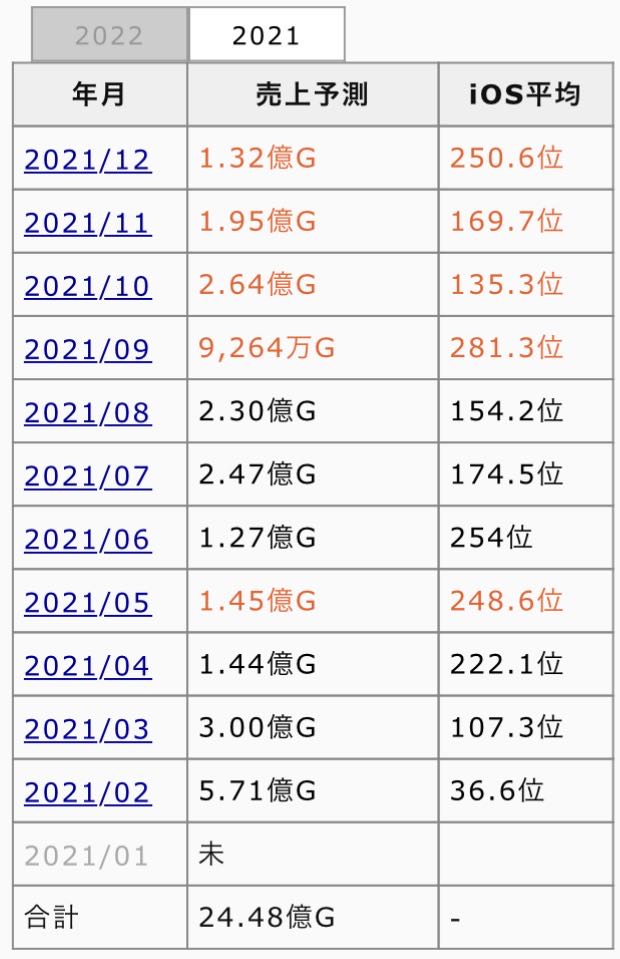Switch to the 2022 tab
Screen dimensions: 620x959
pos(110,36)
